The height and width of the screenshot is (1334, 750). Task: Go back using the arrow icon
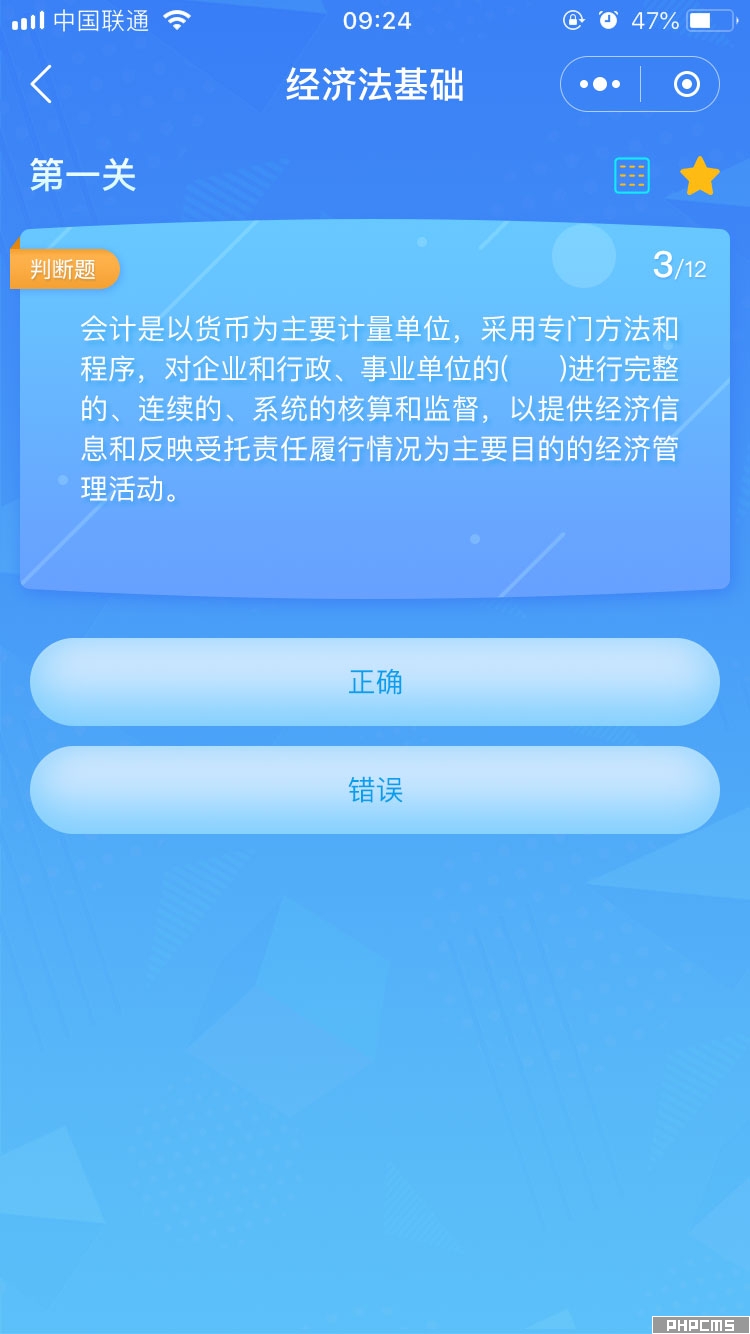[41, 85]
